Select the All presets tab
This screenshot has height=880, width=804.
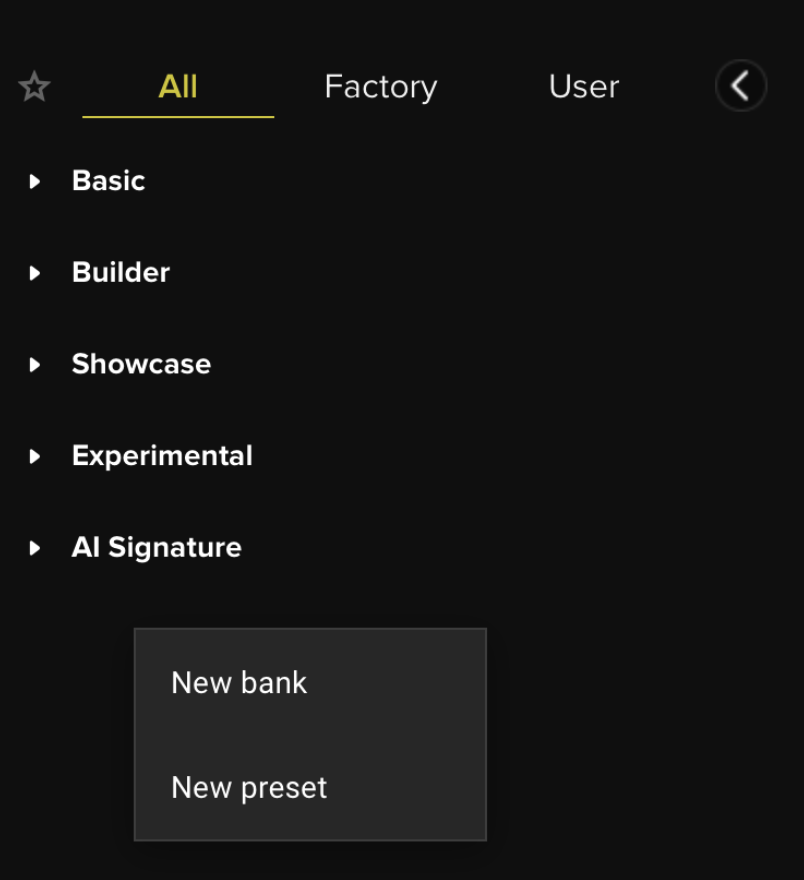pos(178,87)
